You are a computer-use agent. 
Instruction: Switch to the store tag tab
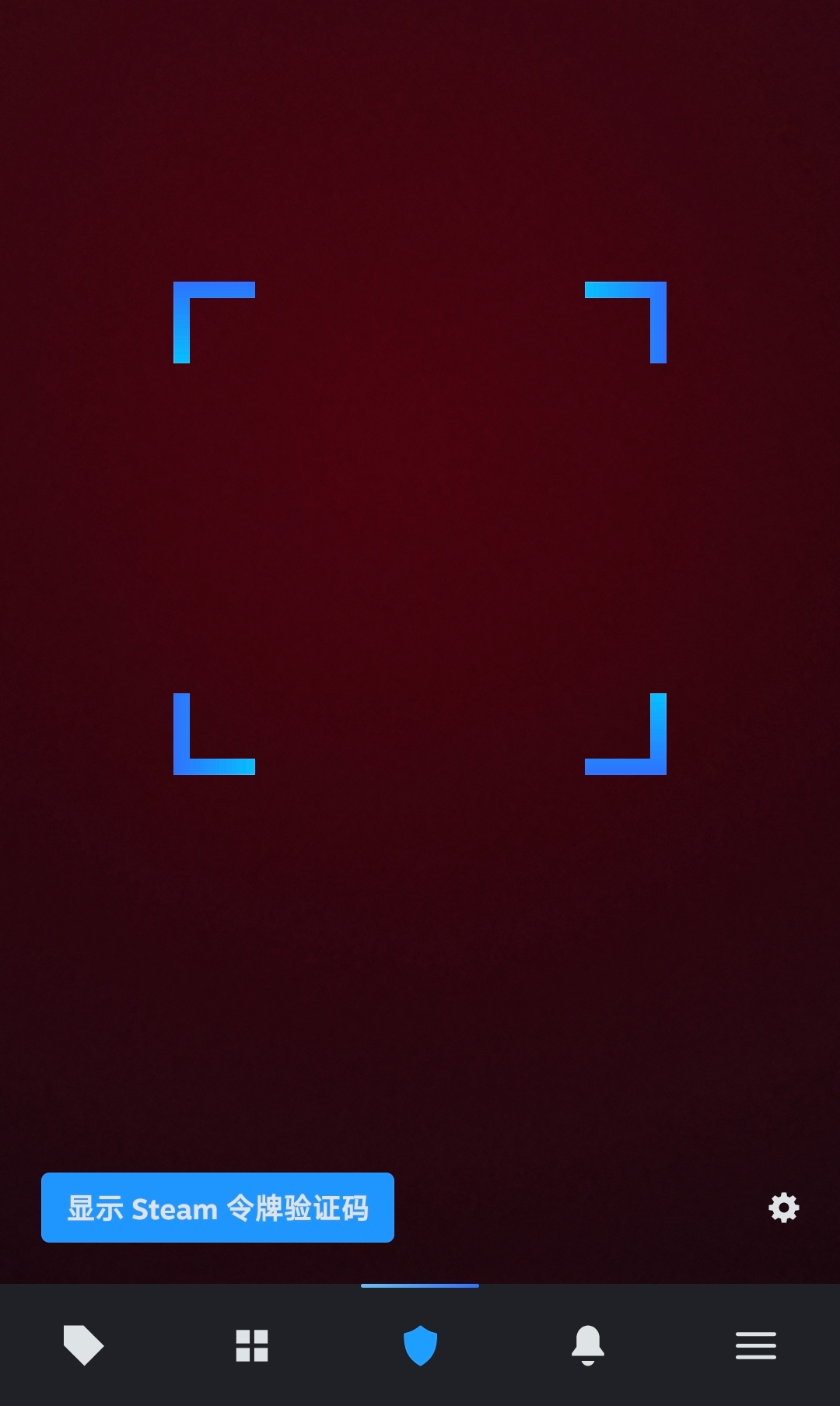(83, 1345)
